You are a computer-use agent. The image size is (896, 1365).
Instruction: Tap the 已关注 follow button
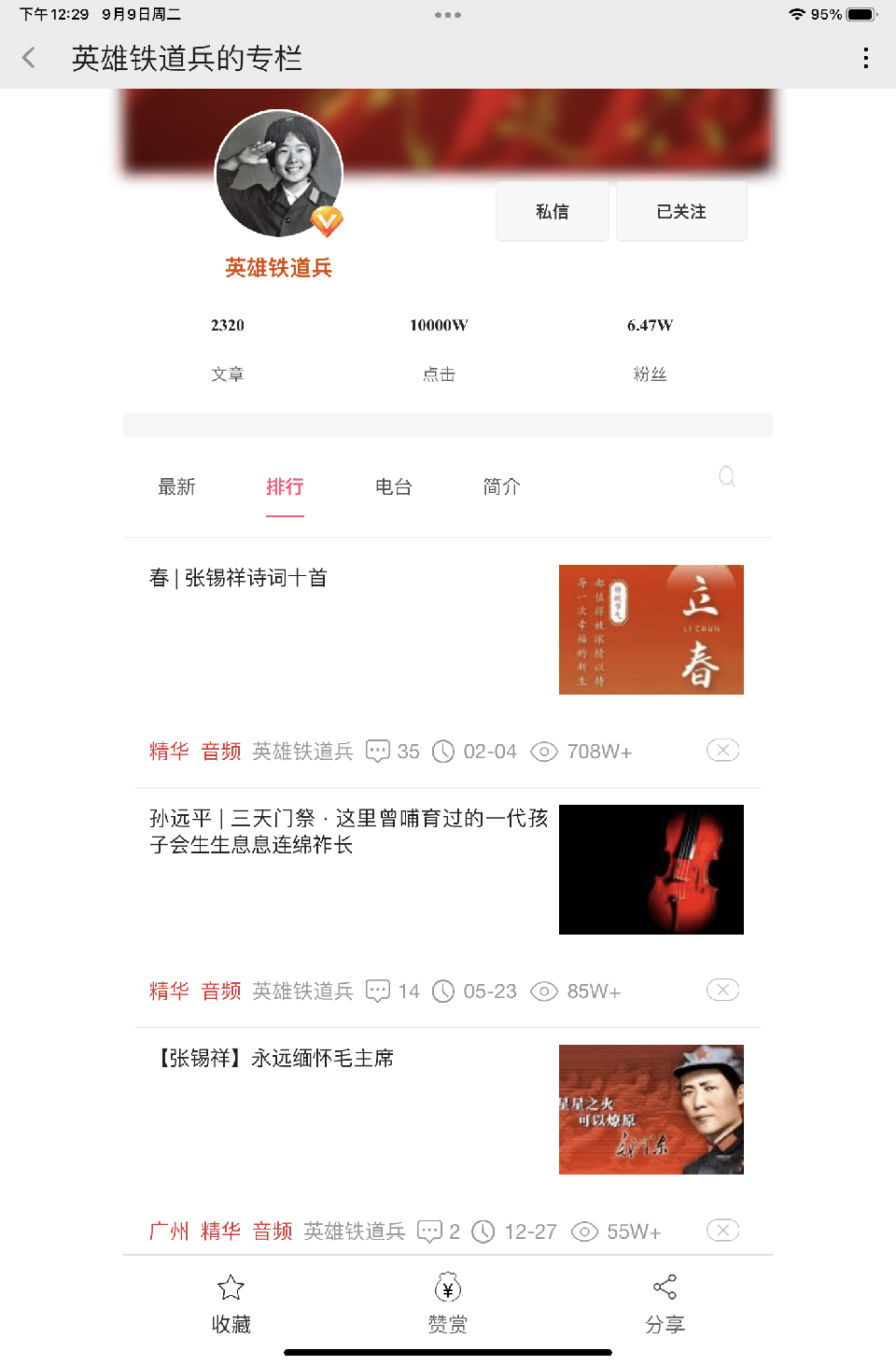click(x=681, y=212)
